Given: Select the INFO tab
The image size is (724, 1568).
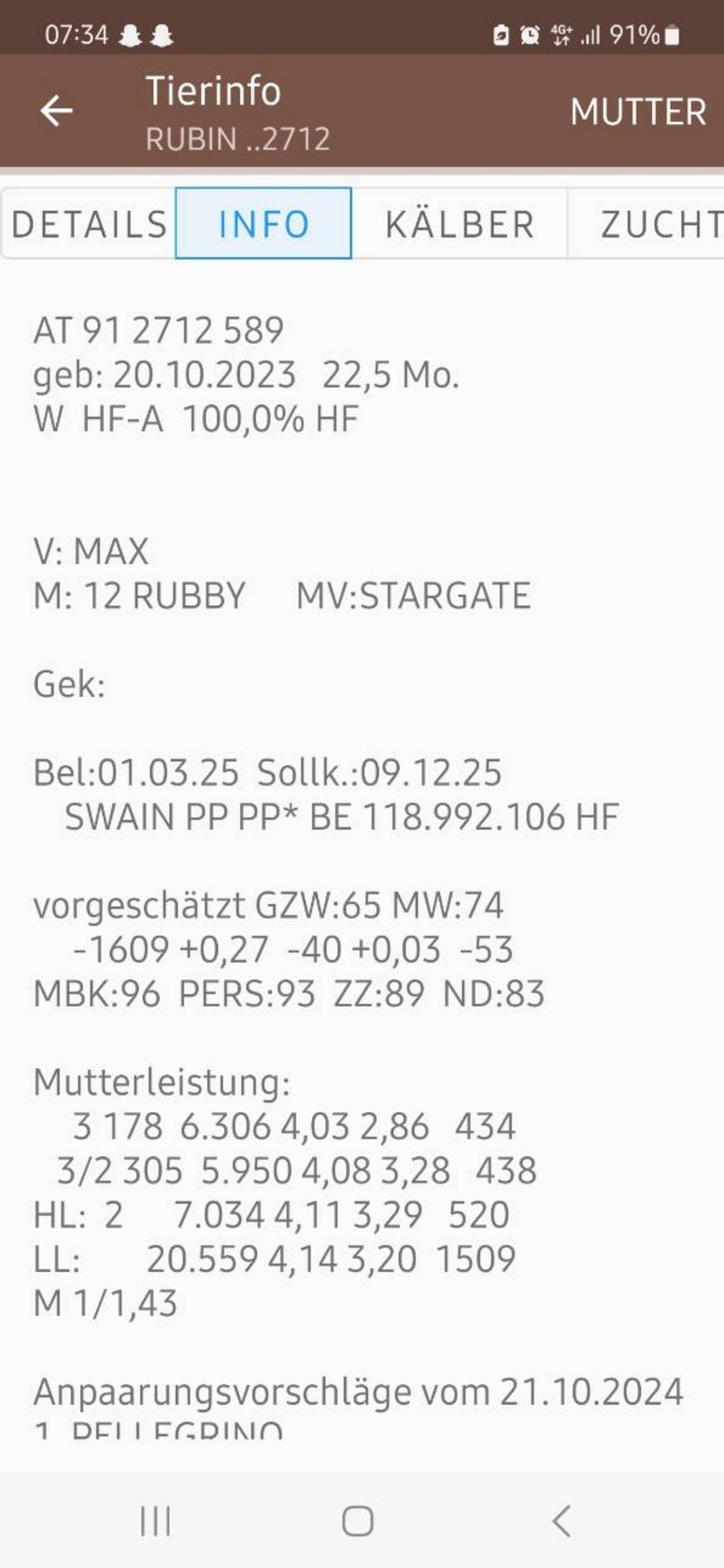Looking at the screenshot, I should (x=264, y=223).
